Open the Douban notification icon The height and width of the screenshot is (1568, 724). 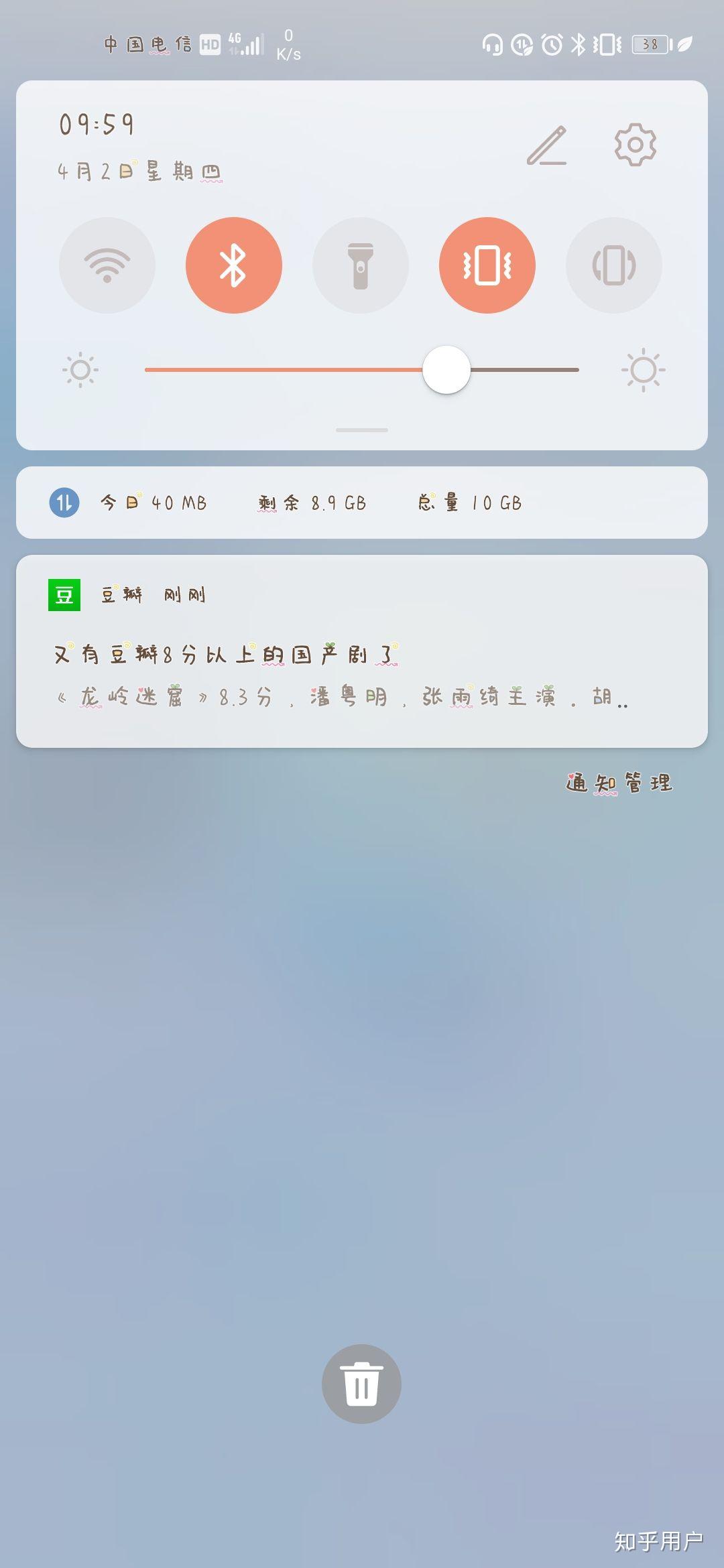click(64, 594)
